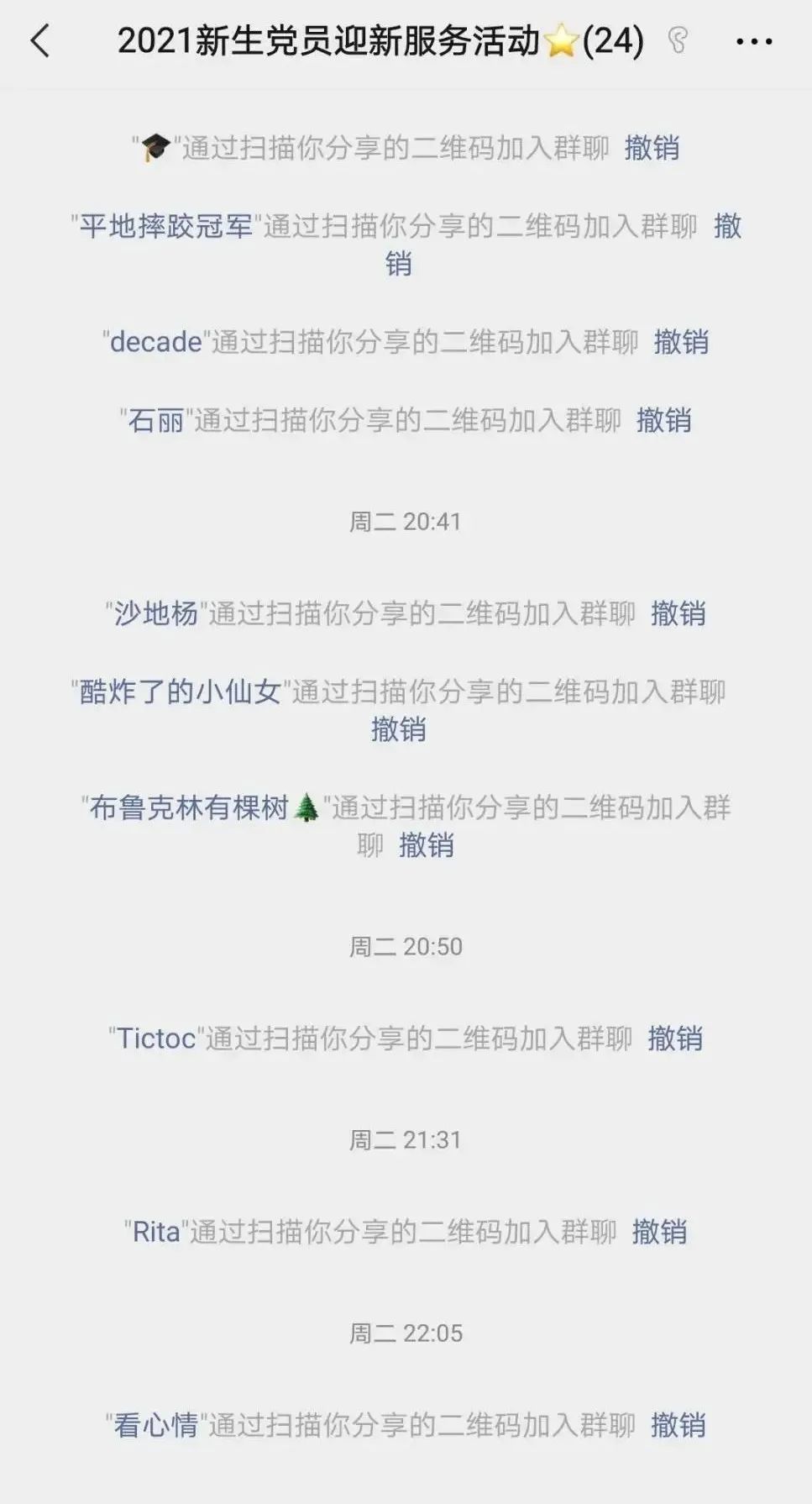Image resolution: width=812 pixels, height=1504 pixels.
Task: Revoke Tictoc's group join
Action: click(x=674, y=1039)
